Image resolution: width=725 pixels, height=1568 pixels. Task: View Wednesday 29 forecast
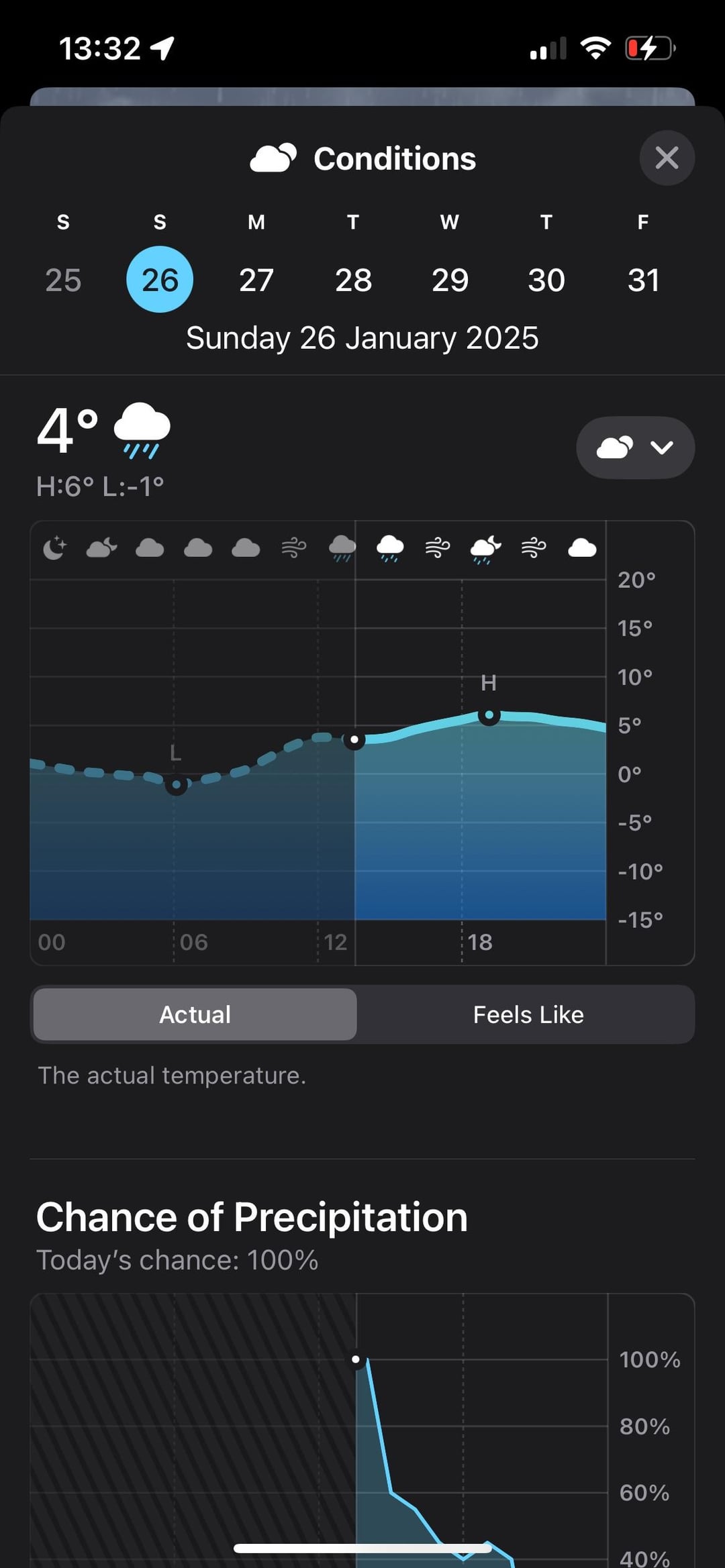point(450,279)
